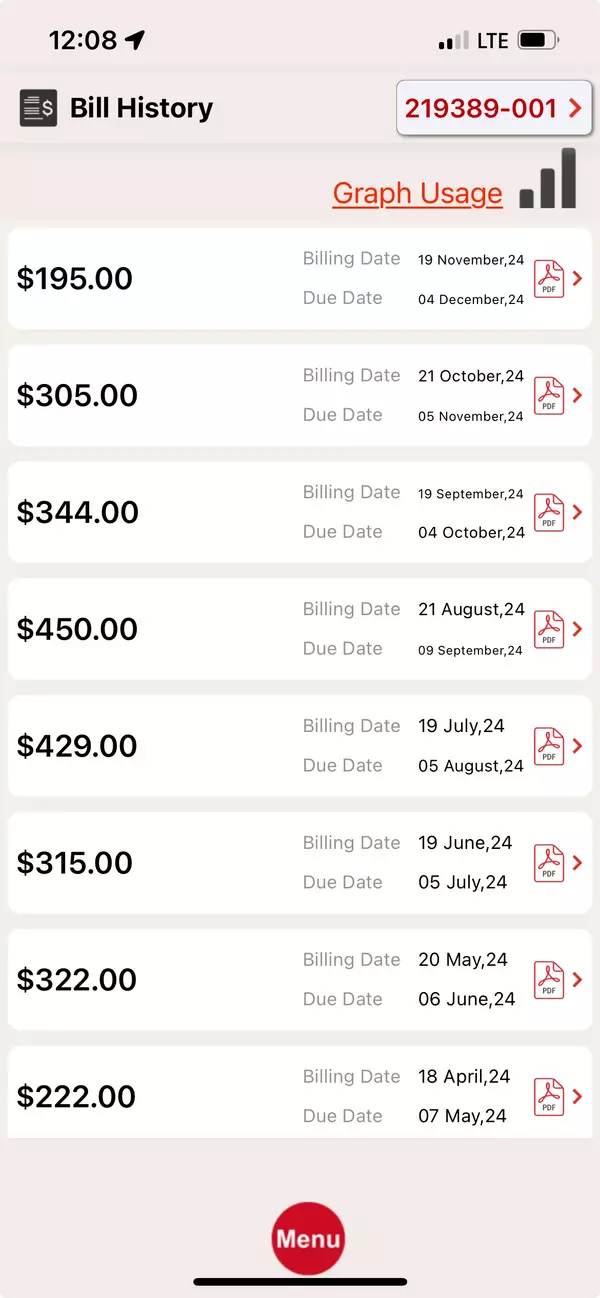Image resolution: width=600 pixels, height=1298 pixels.
Task: View PDF of the $450.00 bill
Action: (x=549, y=629)
